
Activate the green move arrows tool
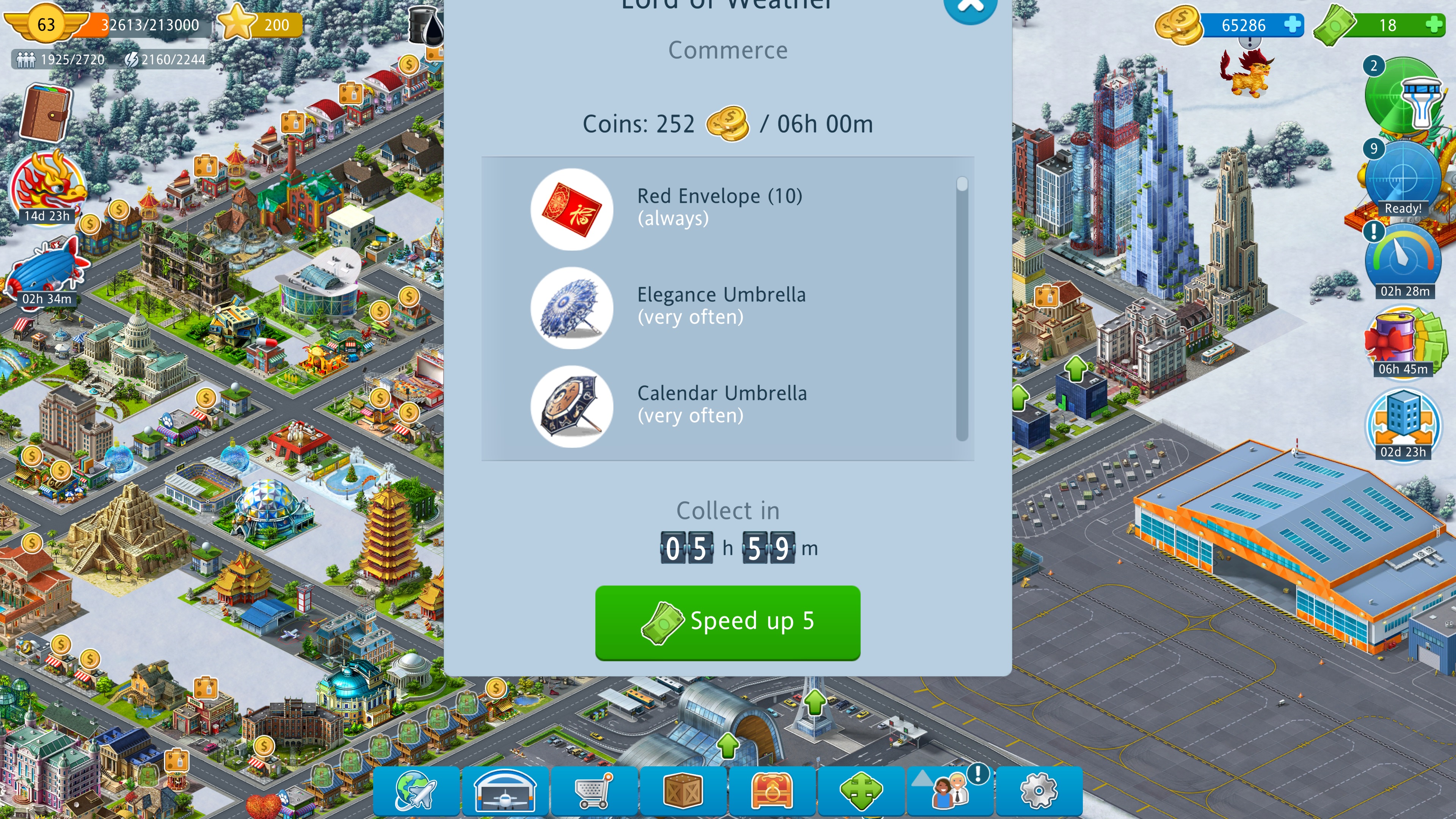click(860, 790)
